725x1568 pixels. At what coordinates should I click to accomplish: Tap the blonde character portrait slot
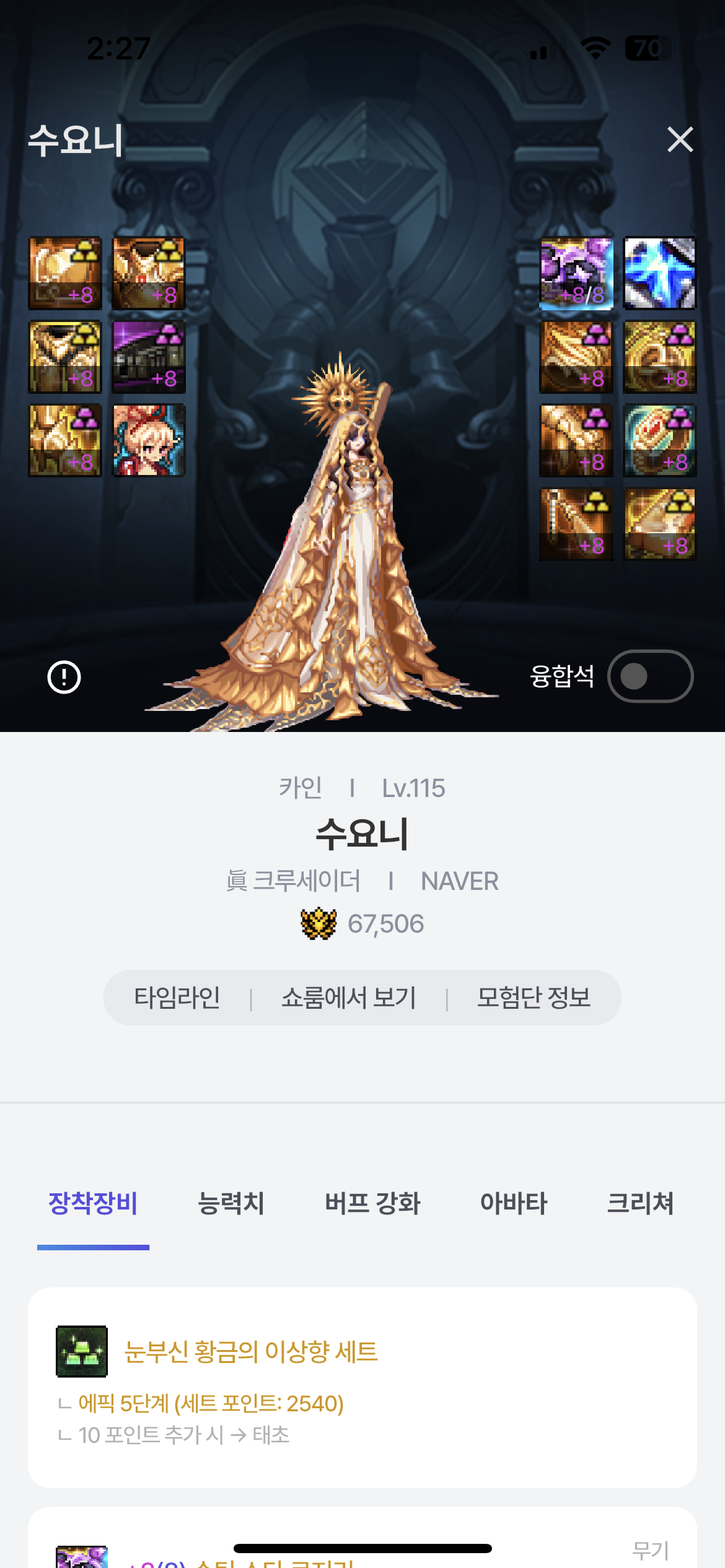[149, 440]
